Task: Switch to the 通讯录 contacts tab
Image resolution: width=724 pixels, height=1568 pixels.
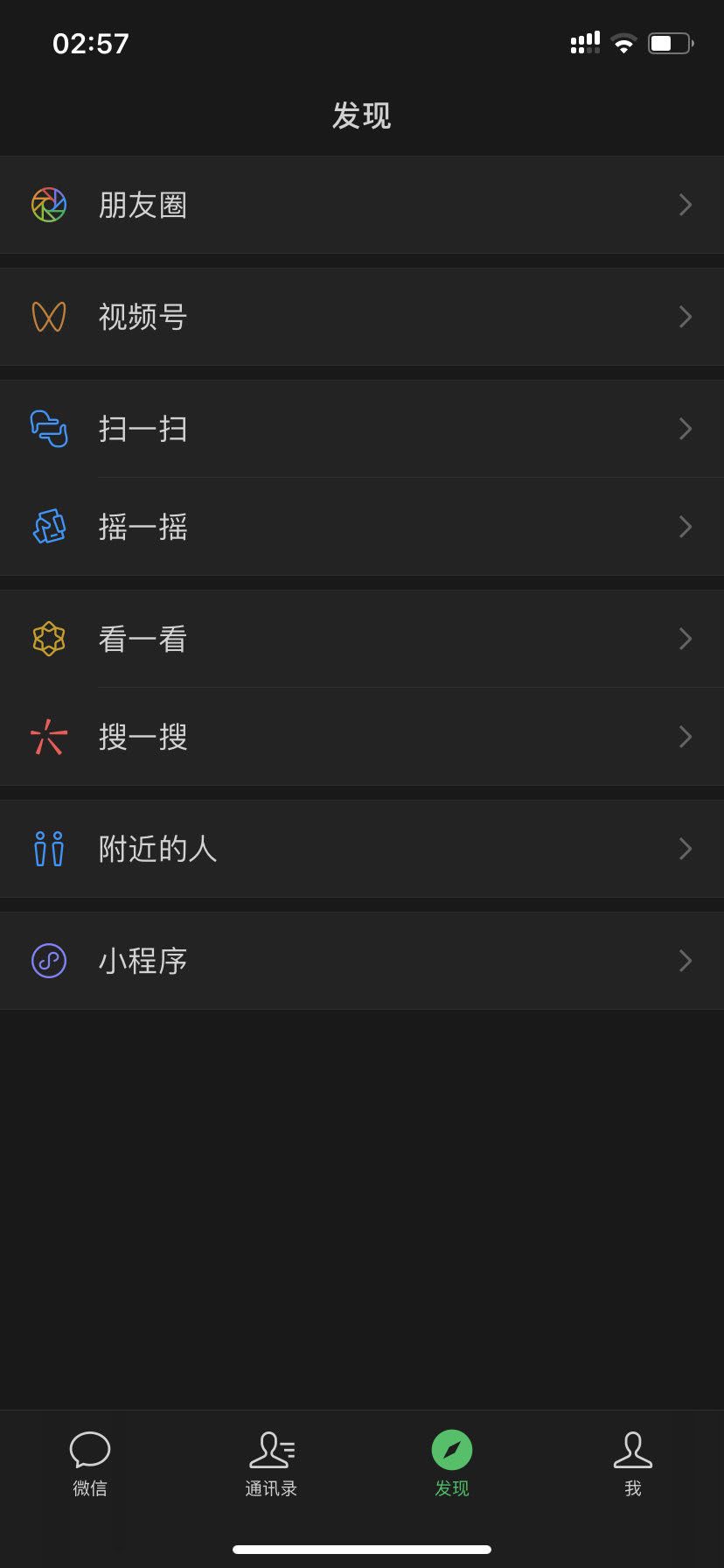Action: (x=271, y=1465)
